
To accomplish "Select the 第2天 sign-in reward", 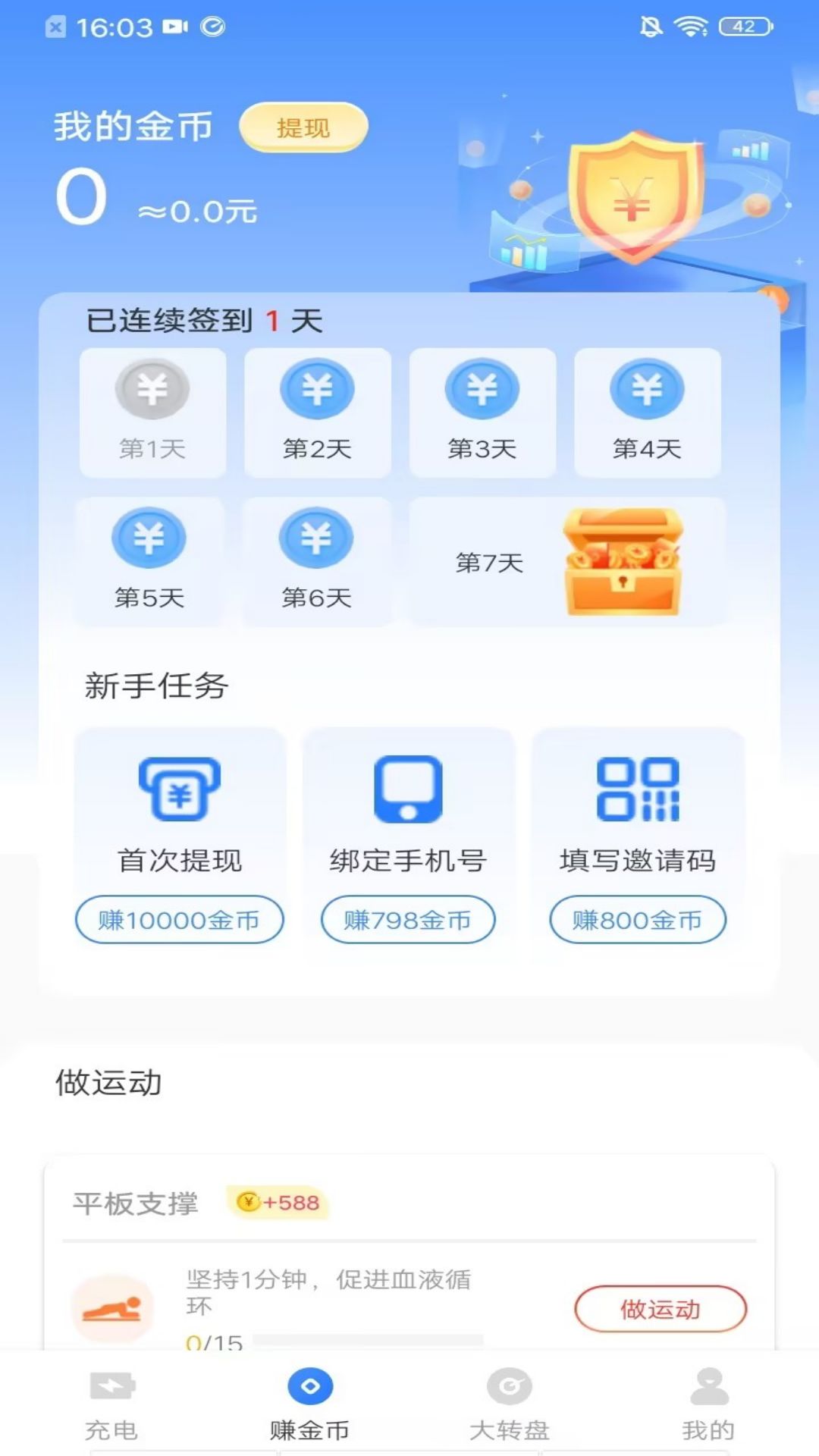I will 318,413.
